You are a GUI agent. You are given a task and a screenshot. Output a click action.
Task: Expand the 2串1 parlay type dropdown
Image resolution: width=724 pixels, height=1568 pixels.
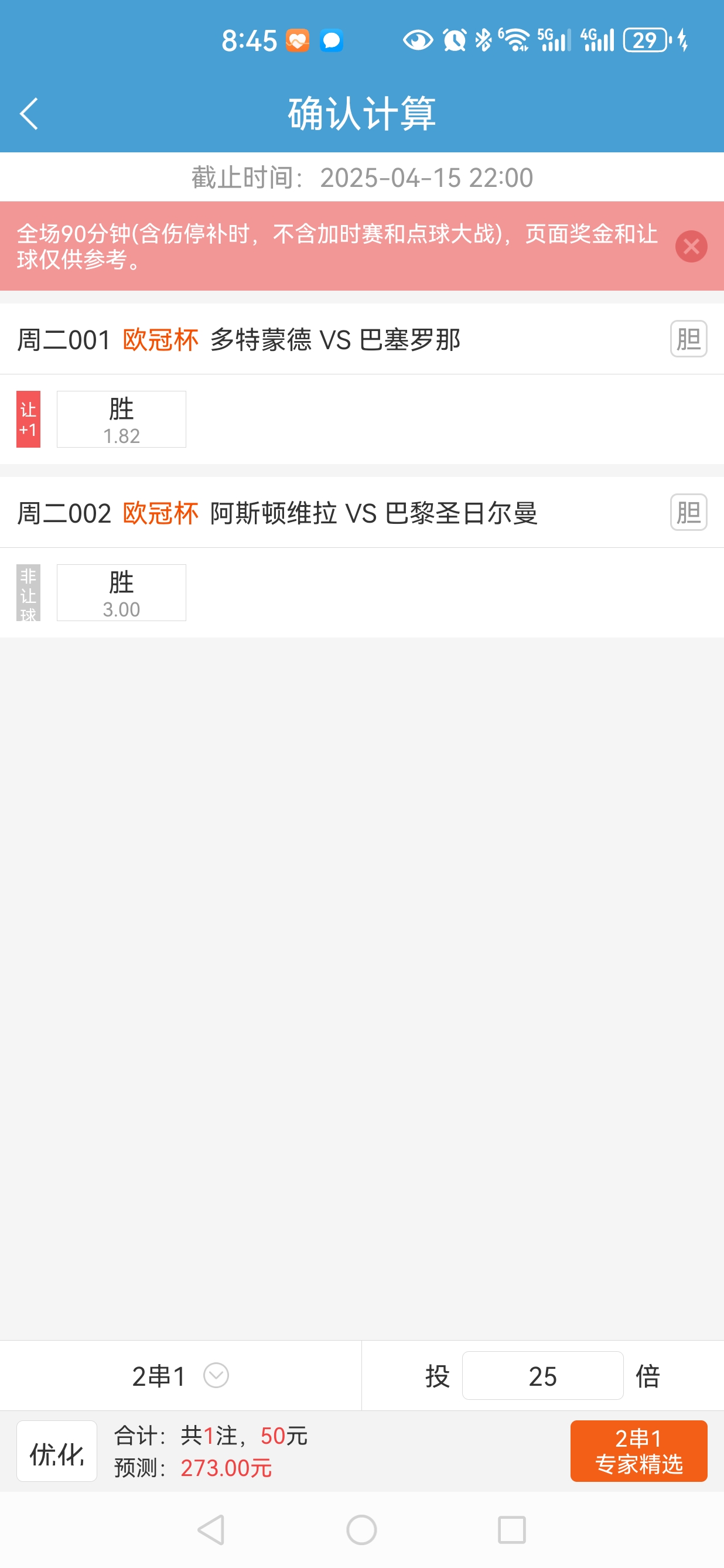(180, 1376)
